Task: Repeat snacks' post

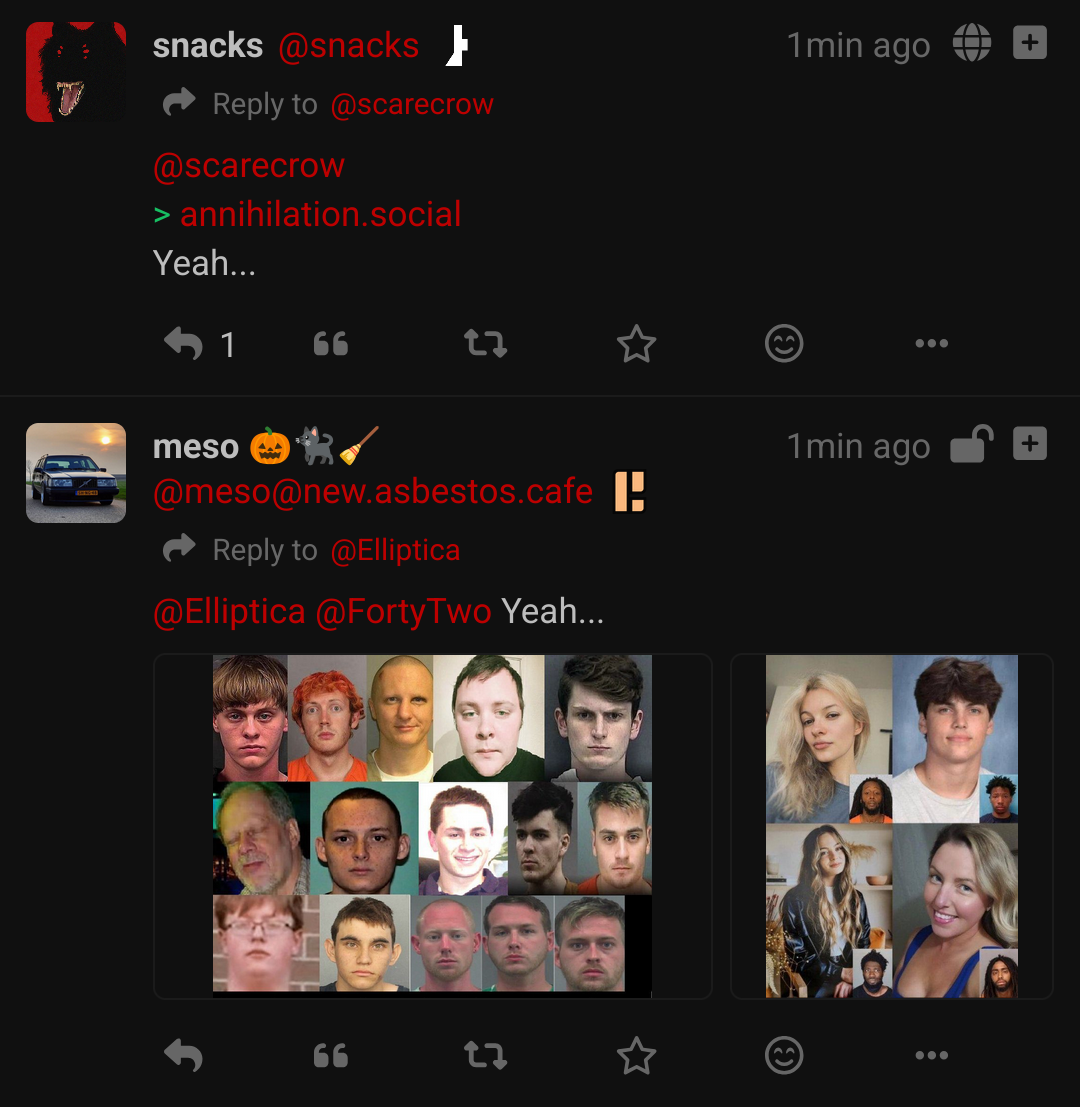Action: pyautogui.click(x=486, y=345)
